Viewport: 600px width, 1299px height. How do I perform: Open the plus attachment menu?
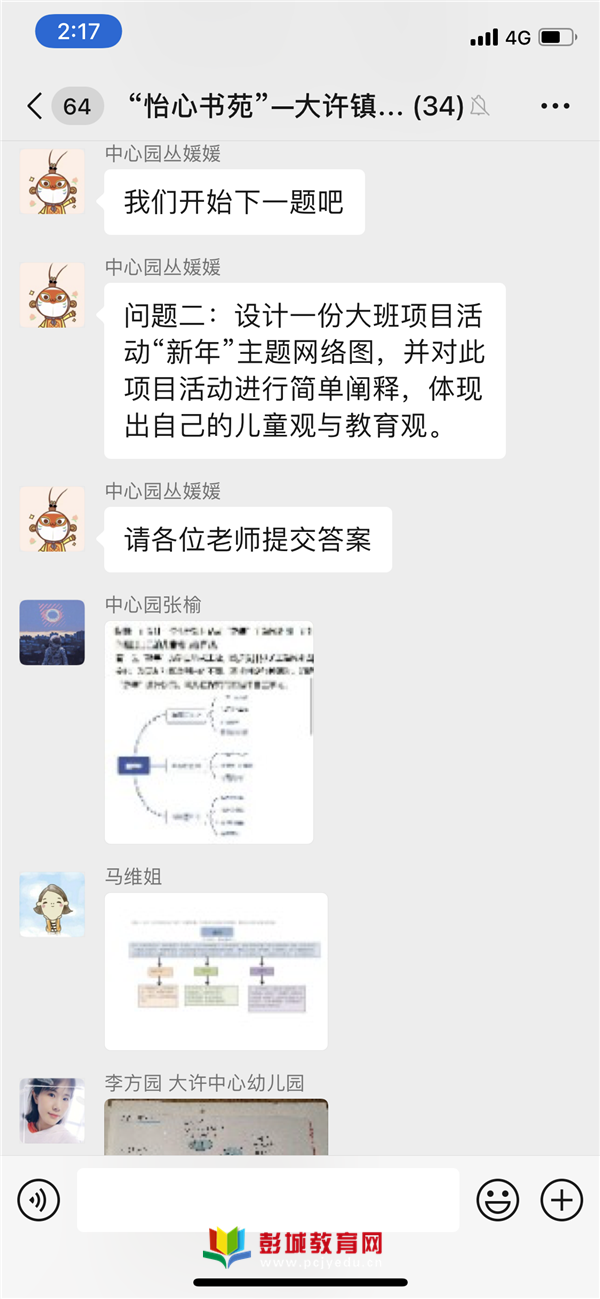click(561, 1199)
